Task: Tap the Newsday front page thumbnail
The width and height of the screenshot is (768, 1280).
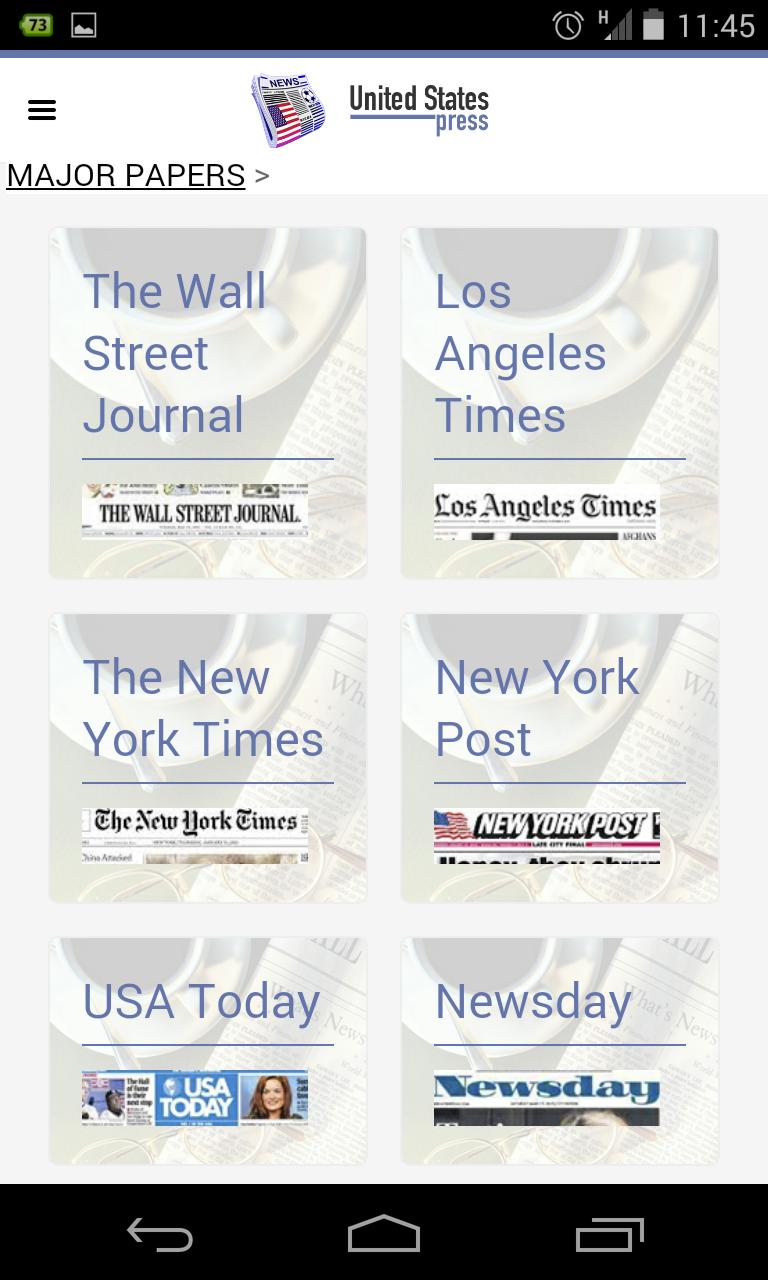Action: [547, 1096]
